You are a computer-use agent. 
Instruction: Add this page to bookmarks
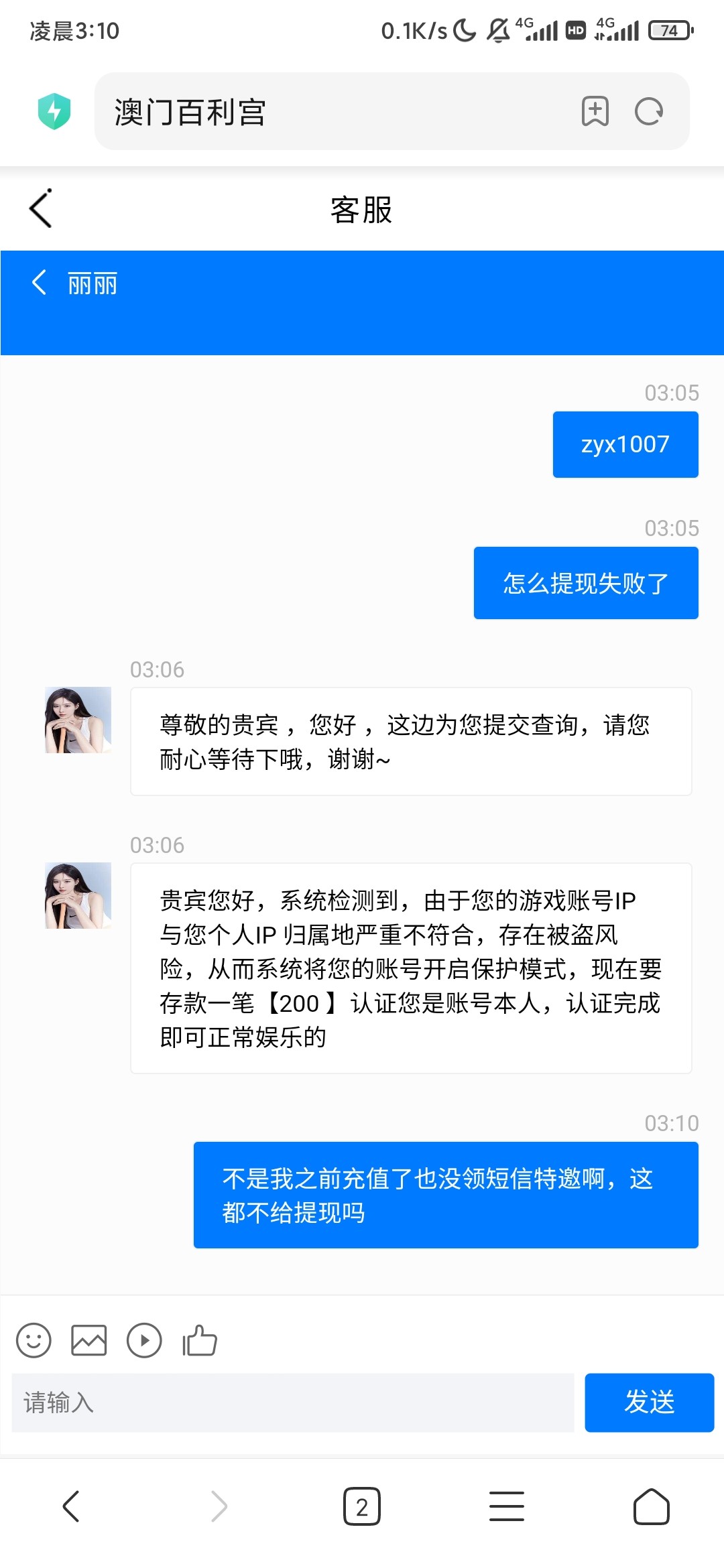click(595, 111)
